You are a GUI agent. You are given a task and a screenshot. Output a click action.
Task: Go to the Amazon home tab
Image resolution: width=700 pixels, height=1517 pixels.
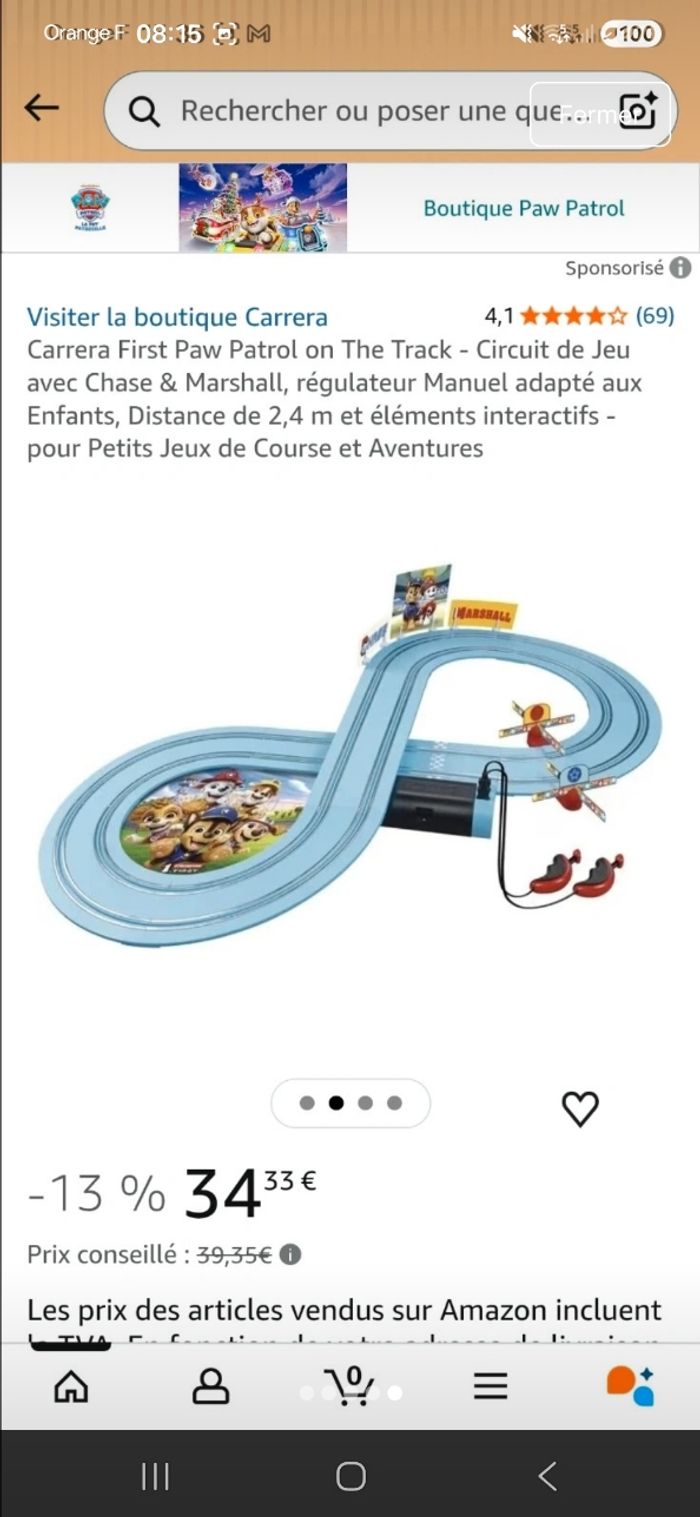[x=70, y=1385]
